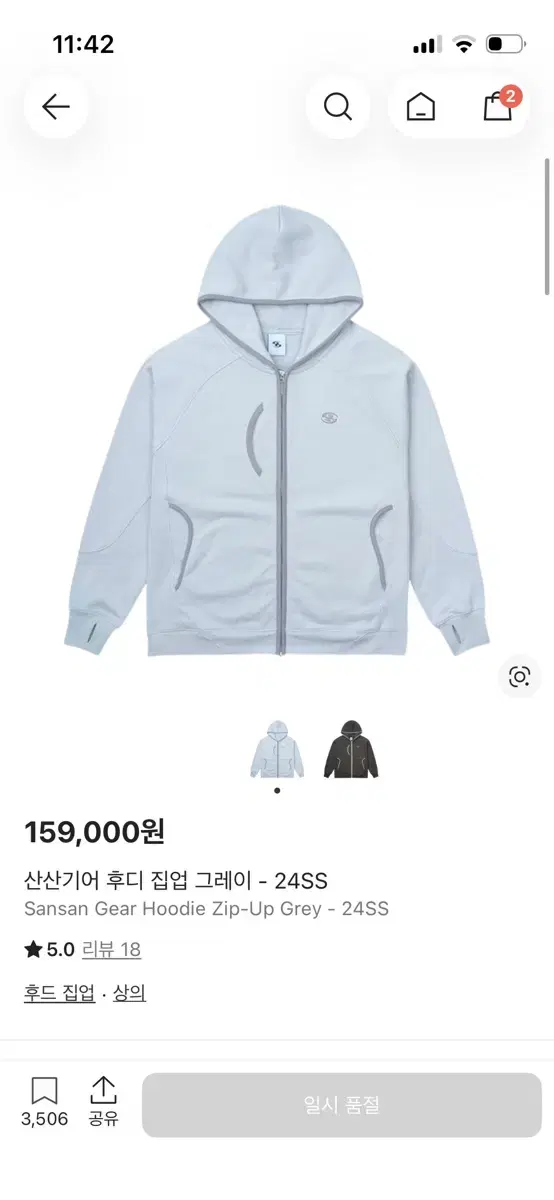Screen dimensions: 554x1200
Task: Open the main hoodie product image
Action: click(x=277, y=432)
